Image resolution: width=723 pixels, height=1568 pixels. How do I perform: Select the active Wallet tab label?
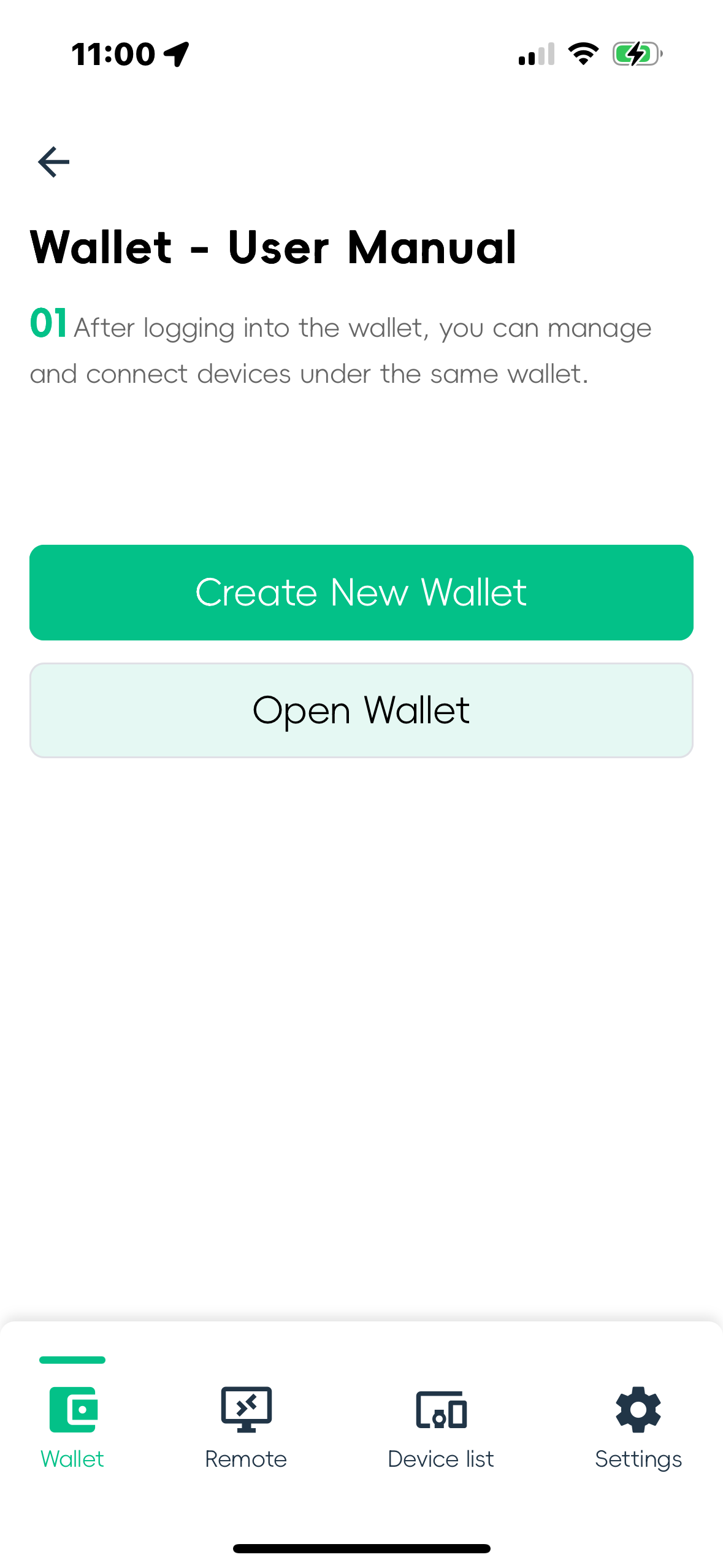coord(72,1459)
